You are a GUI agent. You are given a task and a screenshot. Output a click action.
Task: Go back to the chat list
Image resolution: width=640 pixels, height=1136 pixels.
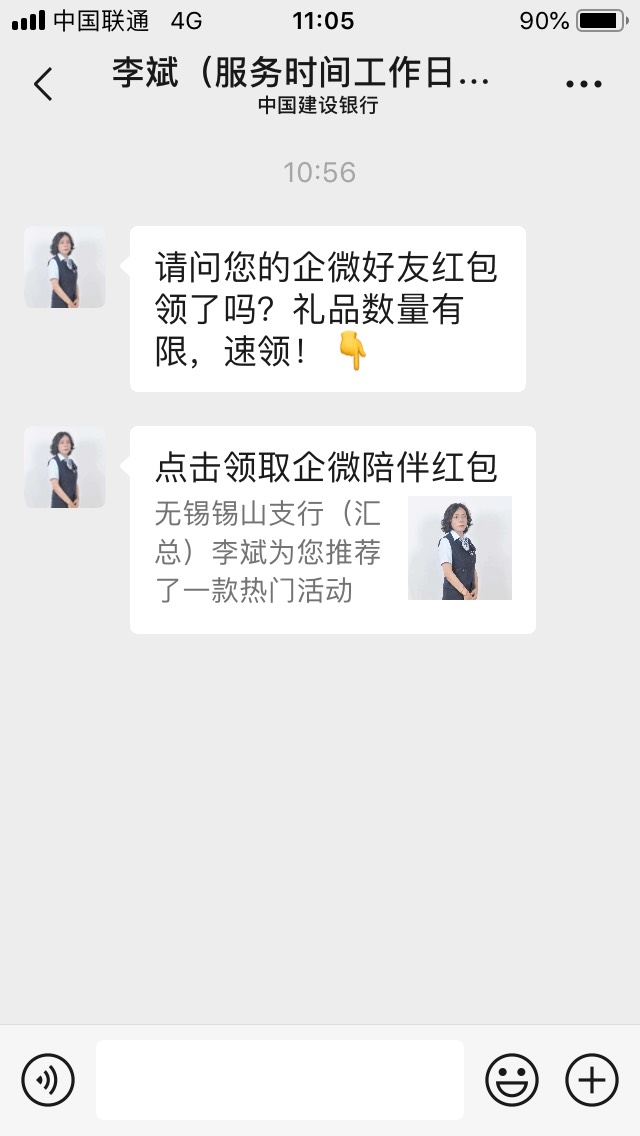tap(43, 84)
